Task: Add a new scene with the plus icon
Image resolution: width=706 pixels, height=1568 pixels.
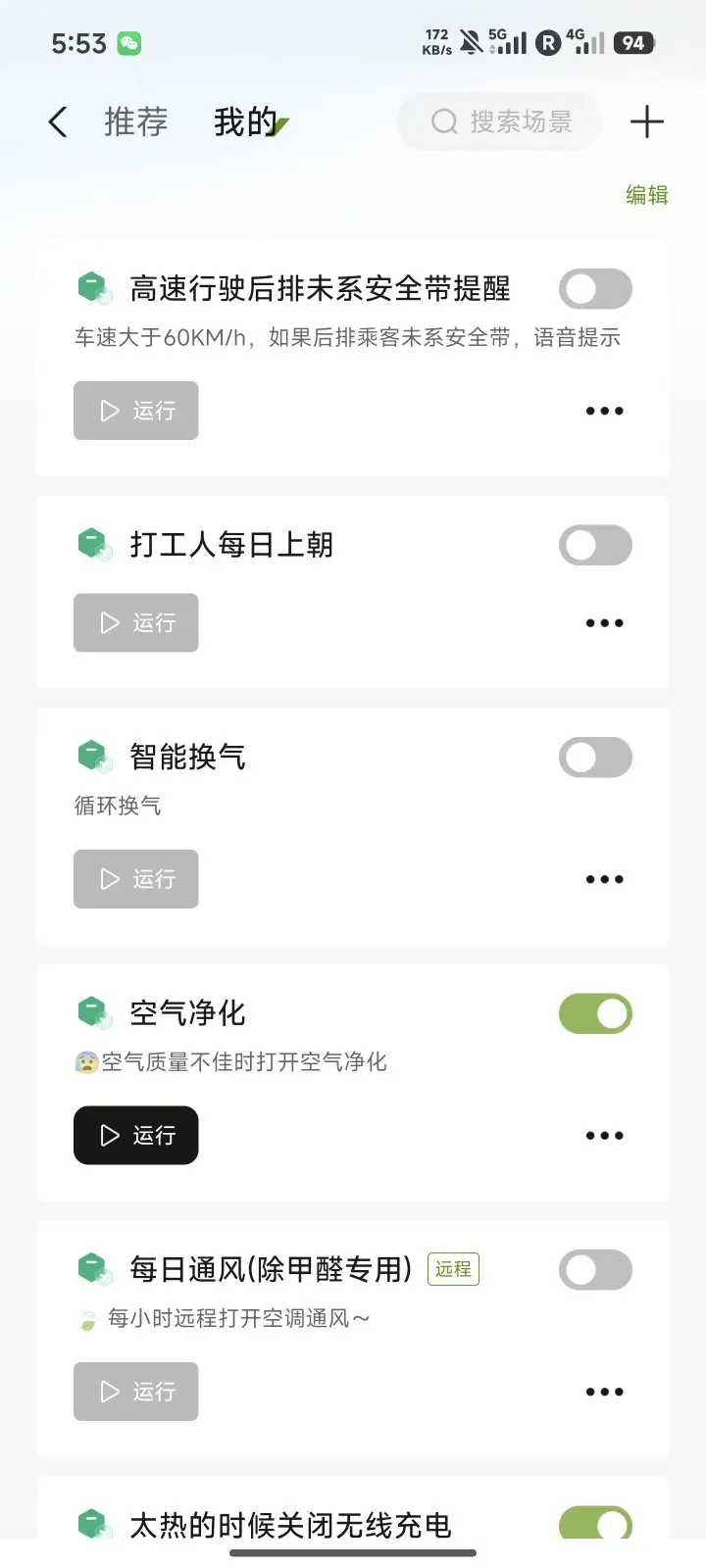Action: (646, 122)
